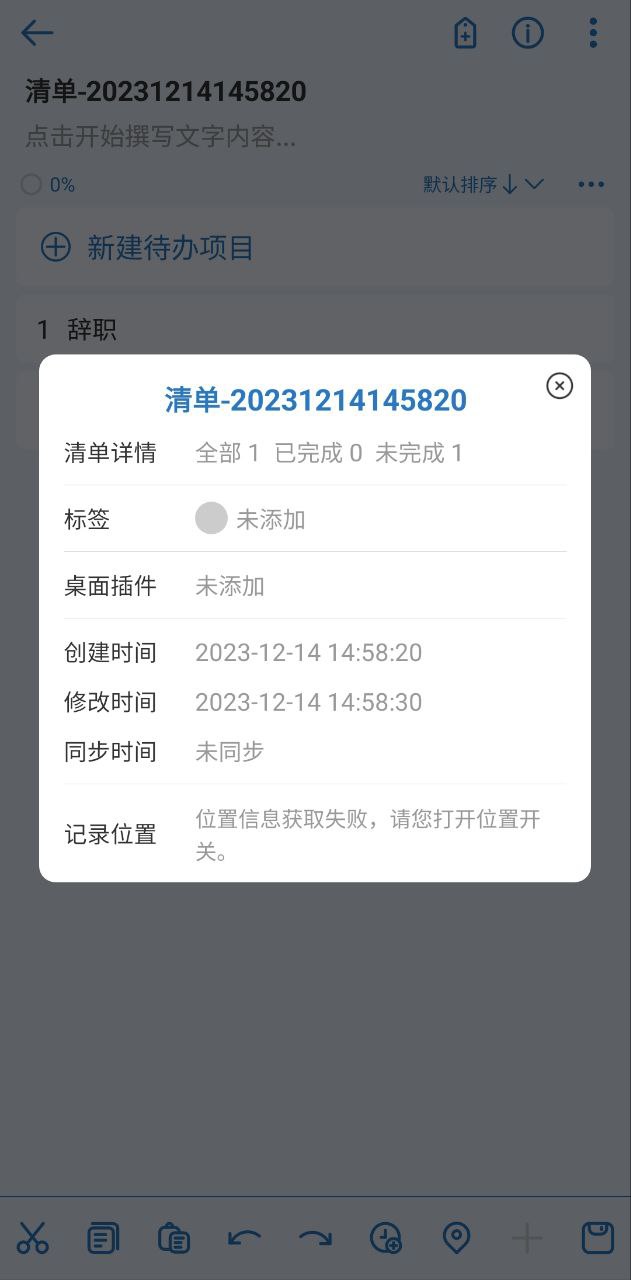Tap the redo arrow in toolbar
631x1280 pixels.
point(315,1238)
